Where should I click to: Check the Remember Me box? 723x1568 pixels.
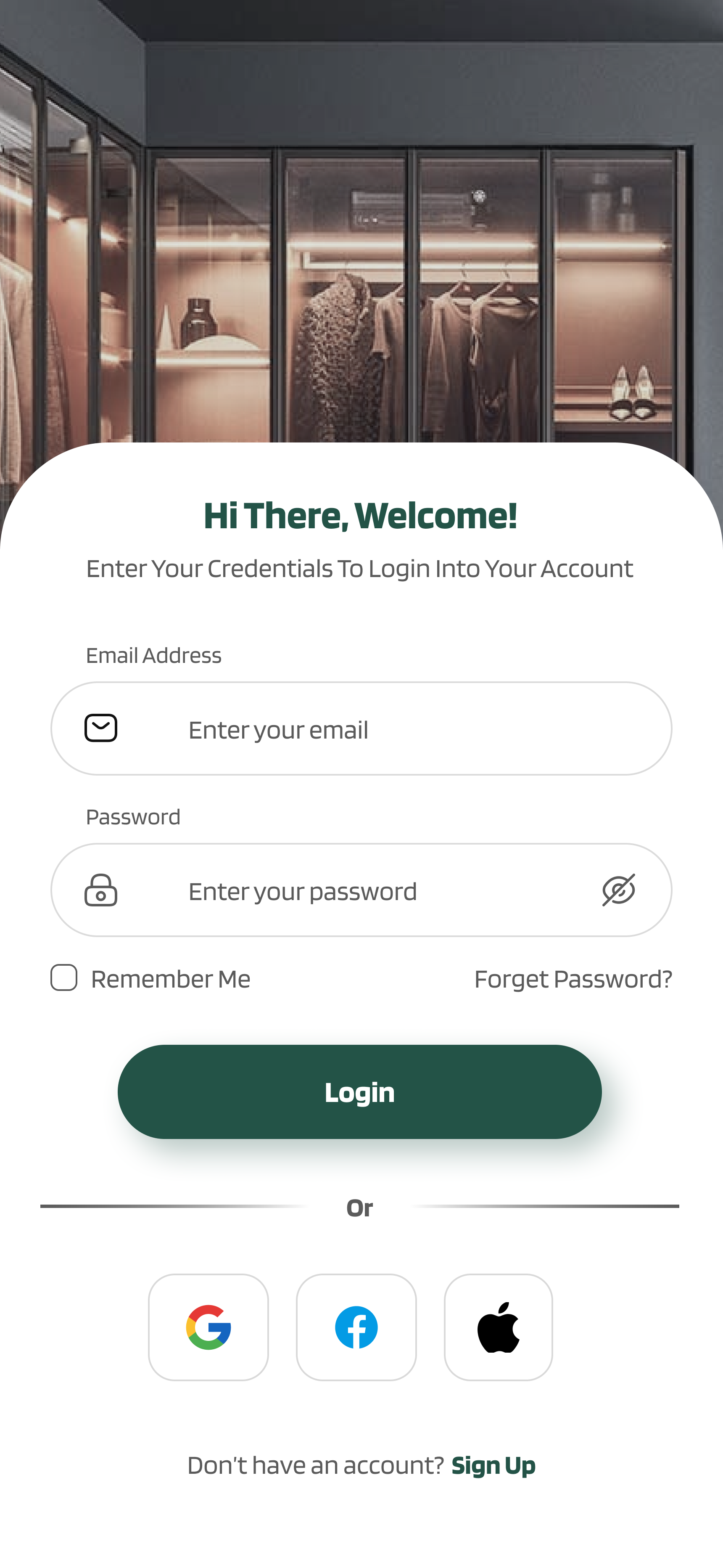64,977
